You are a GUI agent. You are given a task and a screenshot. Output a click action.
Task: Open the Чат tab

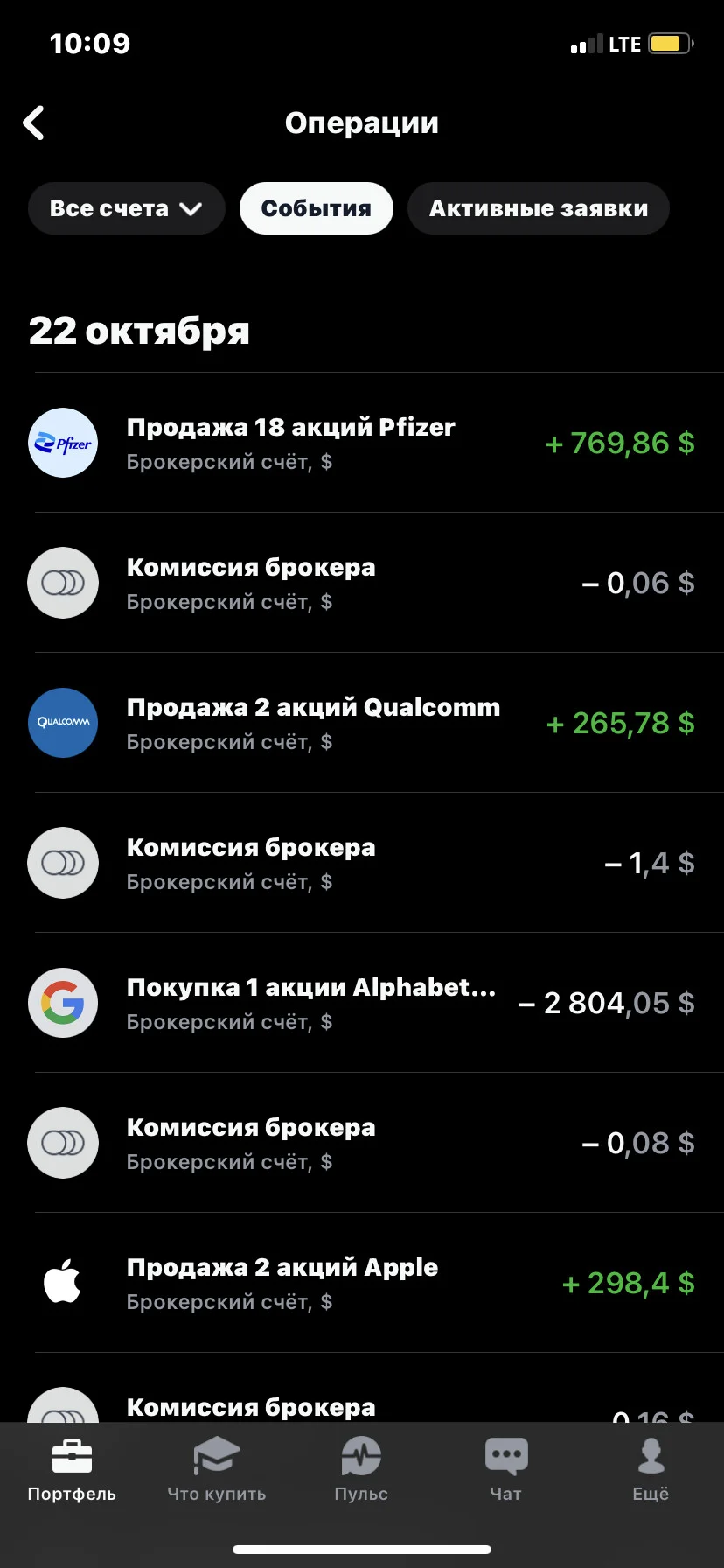[x=506, y=1469]
